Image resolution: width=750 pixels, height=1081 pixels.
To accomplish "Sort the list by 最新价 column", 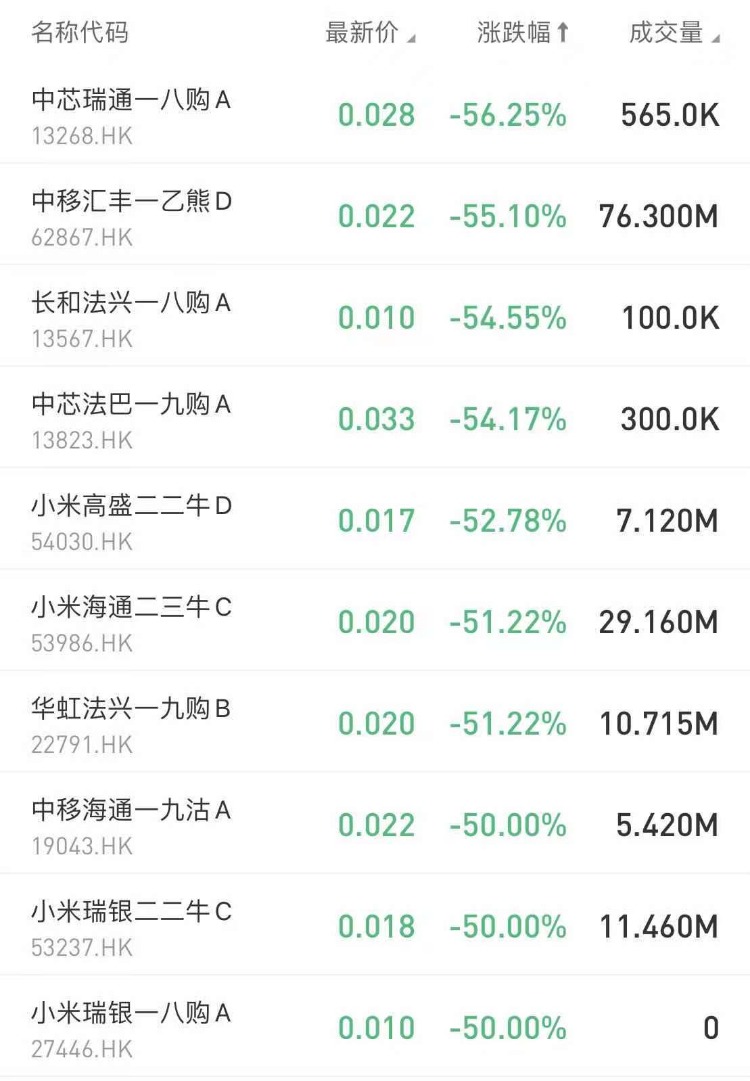I will (x=369, y=33).
